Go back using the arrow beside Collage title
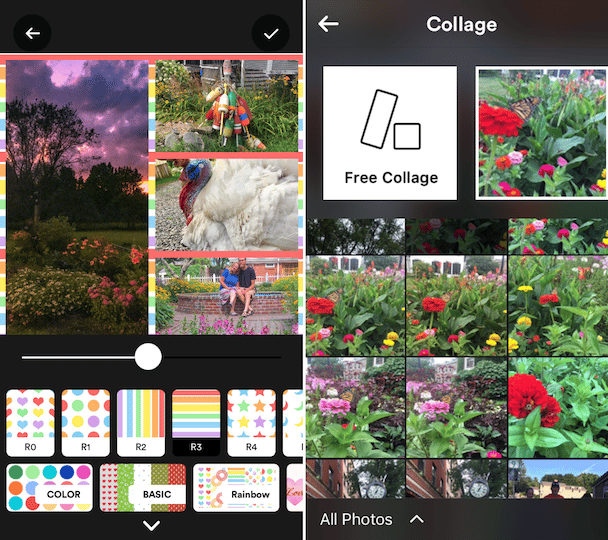Image resolution: width=608 pixels, height=540 pixels. pyautogui.click(x=328, y=24)
